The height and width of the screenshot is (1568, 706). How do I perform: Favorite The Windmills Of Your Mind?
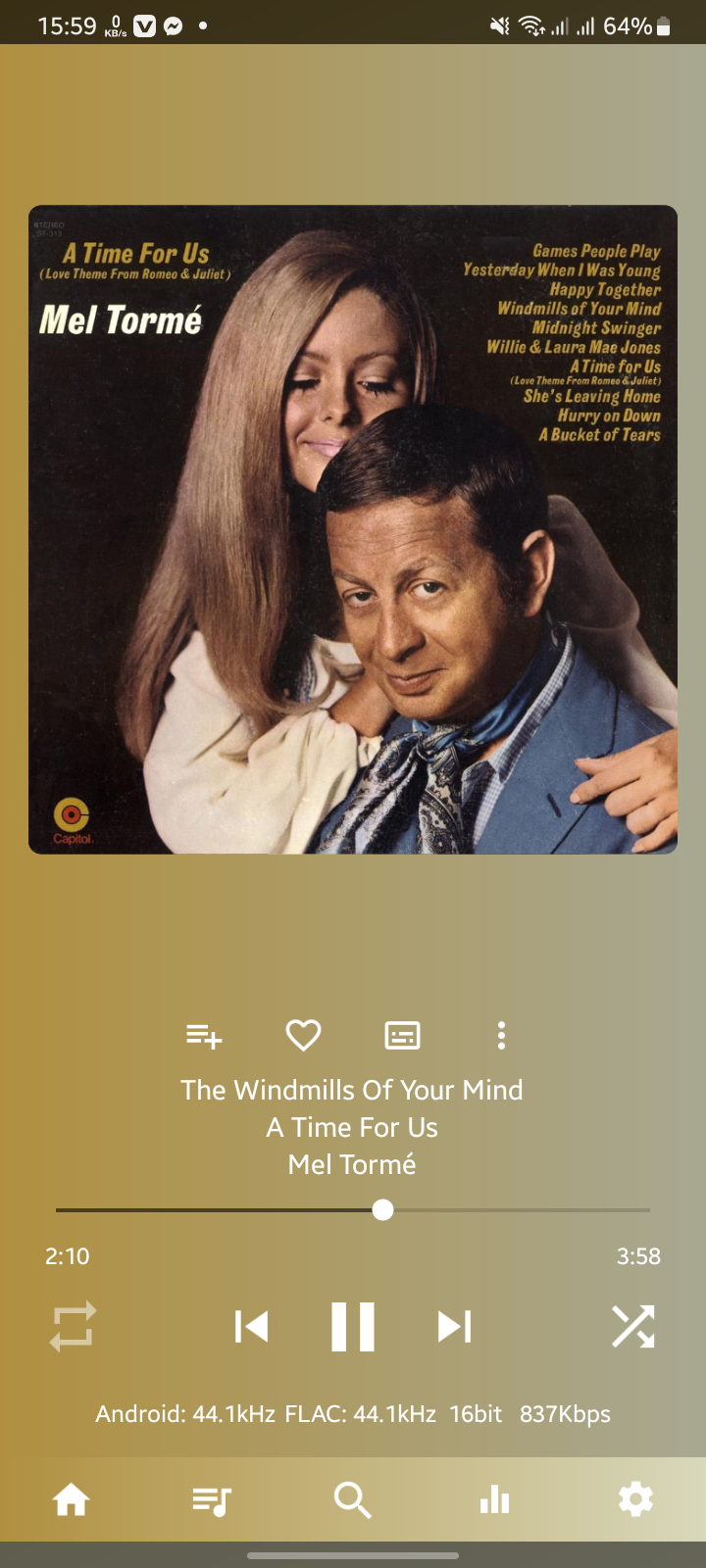point(303,1035)
